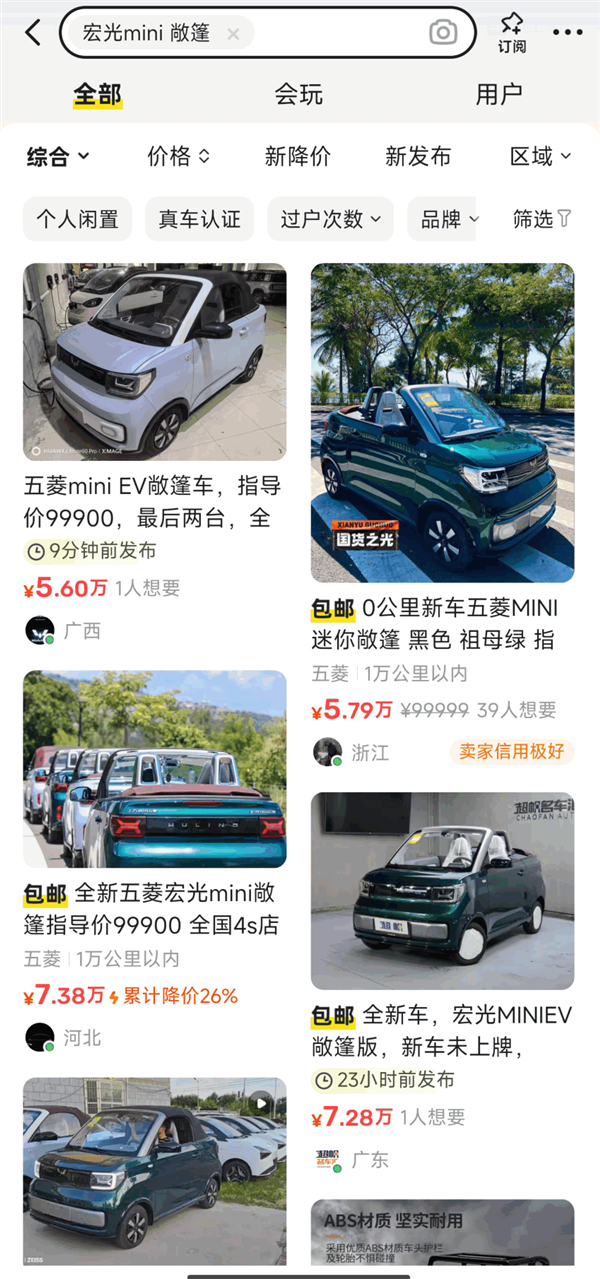The height and width of the screenshot is (1279, 600).
Task: Open the 筛选 filter panel
Action: point(542,219)
